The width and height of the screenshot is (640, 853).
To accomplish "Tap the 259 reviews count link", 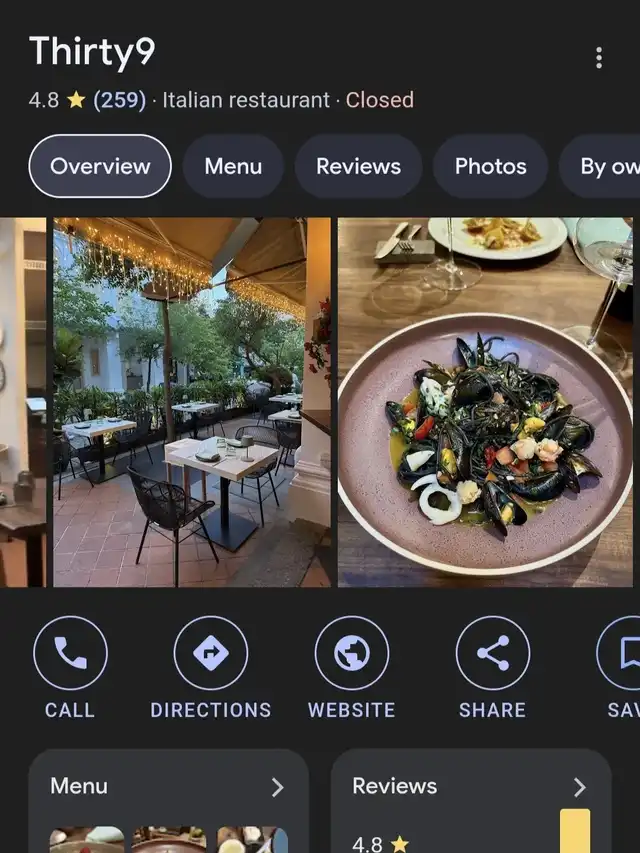I will 120,100.
